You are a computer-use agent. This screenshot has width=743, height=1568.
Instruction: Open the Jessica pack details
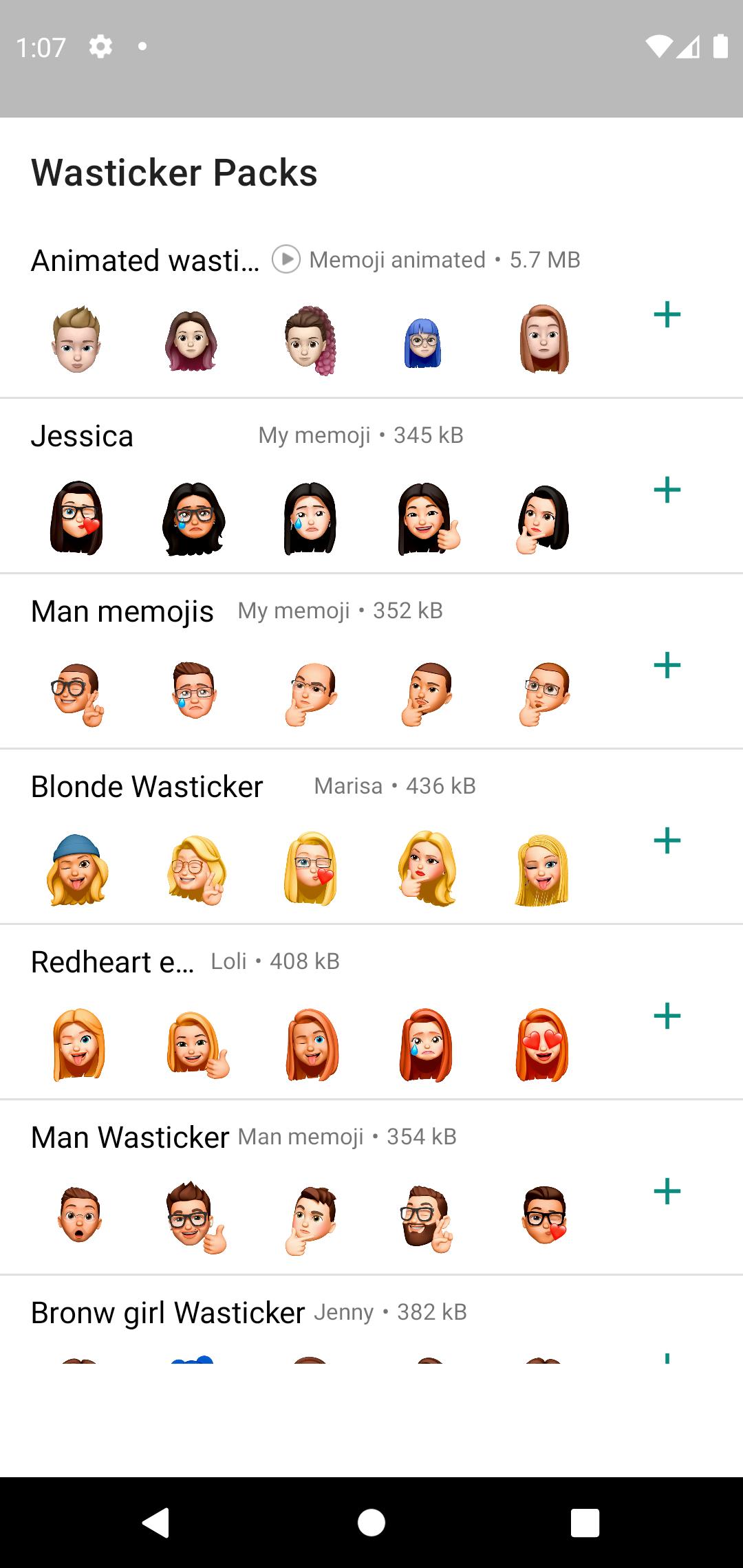tap(82, 436)
